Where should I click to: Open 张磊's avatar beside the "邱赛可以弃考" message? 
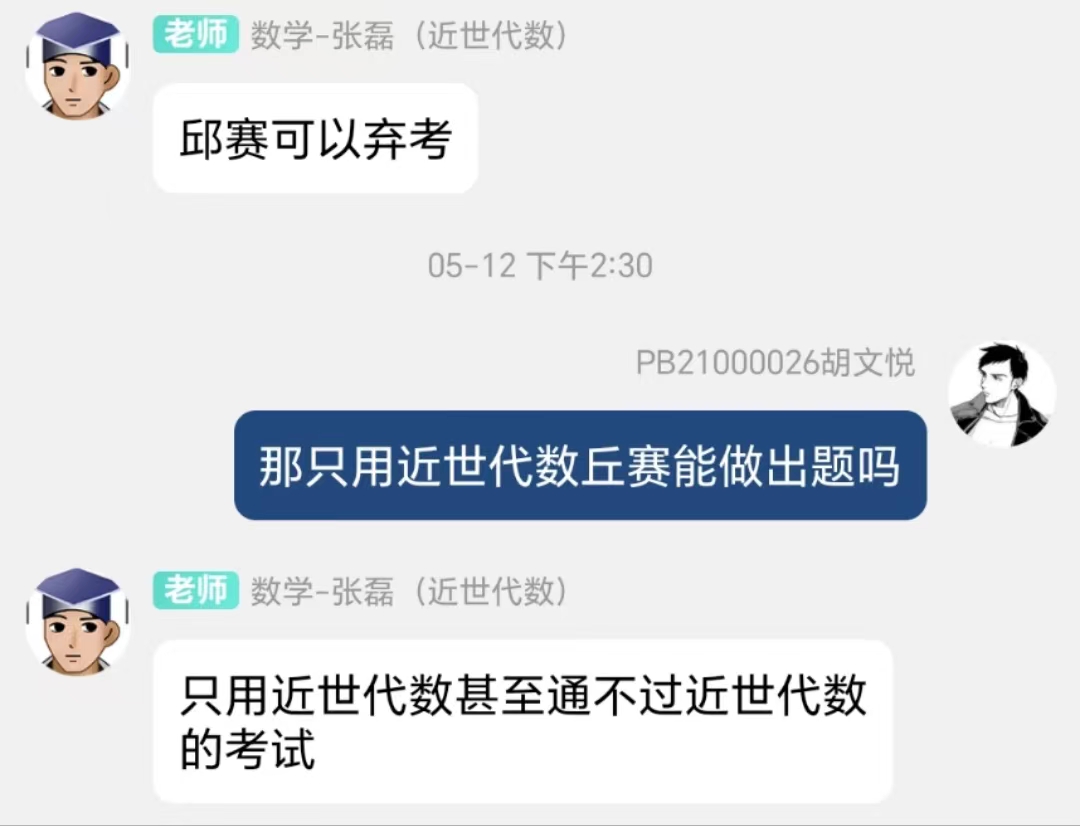point(77,66)
